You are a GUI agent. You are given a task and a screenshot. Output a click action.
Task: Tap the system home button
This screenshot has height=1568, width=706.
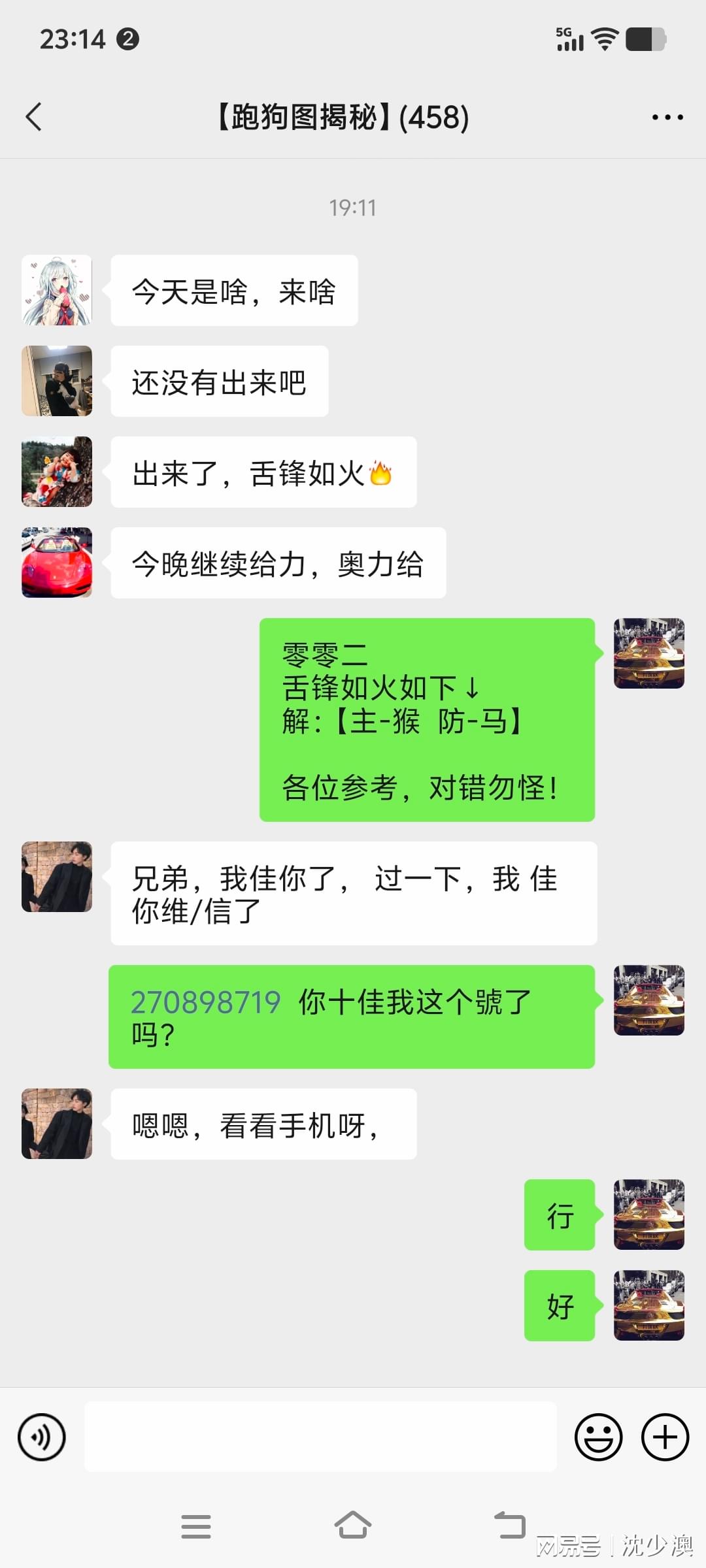353,1526
